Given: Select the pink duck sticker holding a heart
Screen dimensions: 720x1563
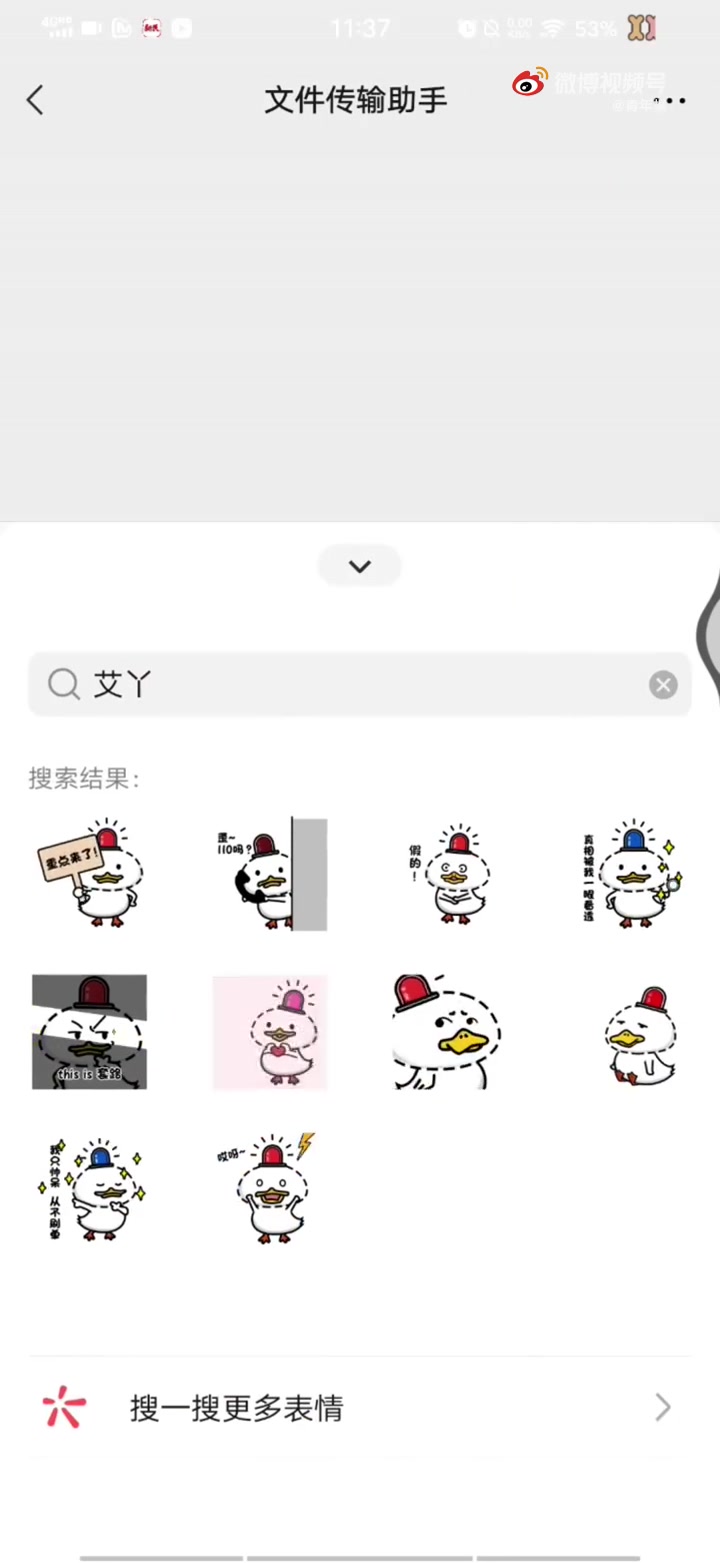Looking at the screenshot, I should click(x=269, y=1031).
